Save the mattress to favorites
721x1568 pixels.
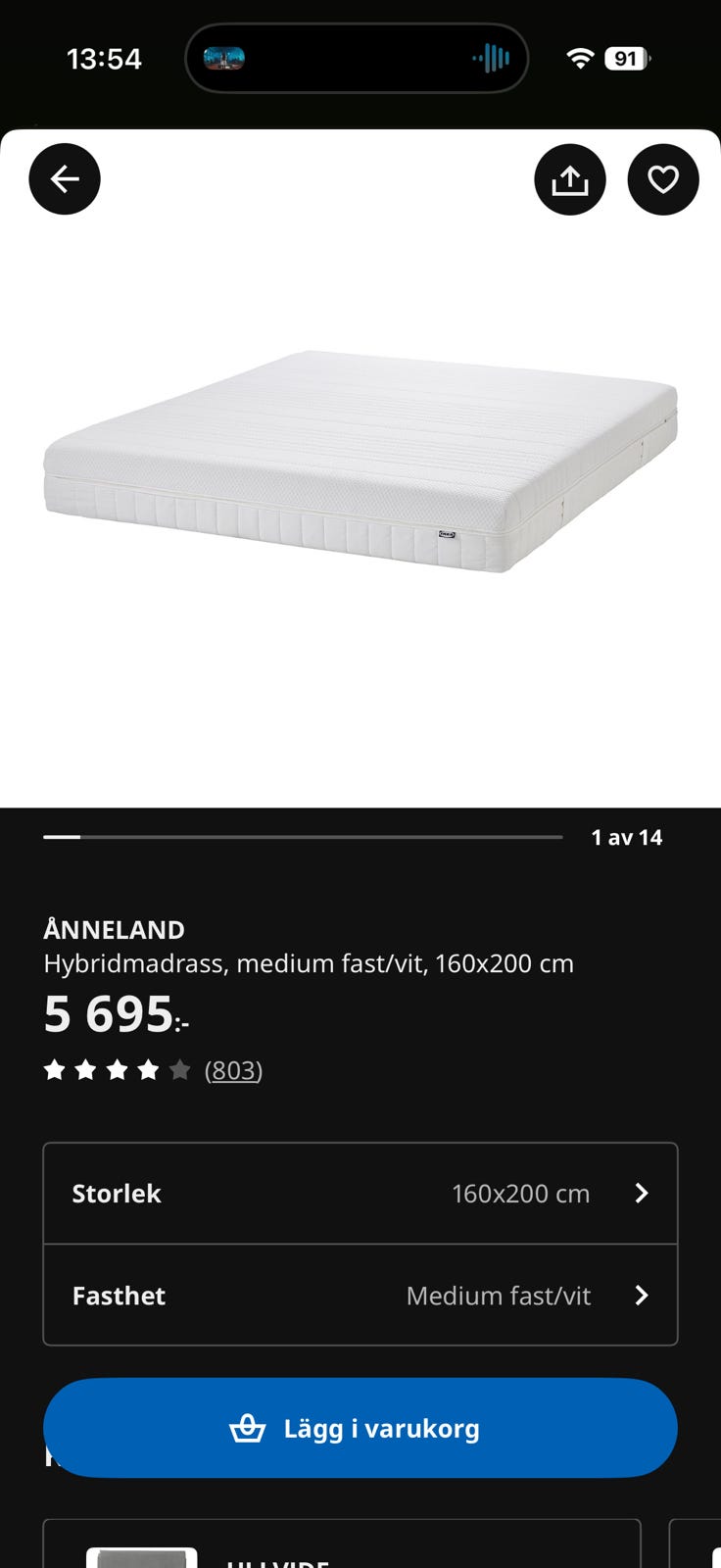tap(663, 179)
